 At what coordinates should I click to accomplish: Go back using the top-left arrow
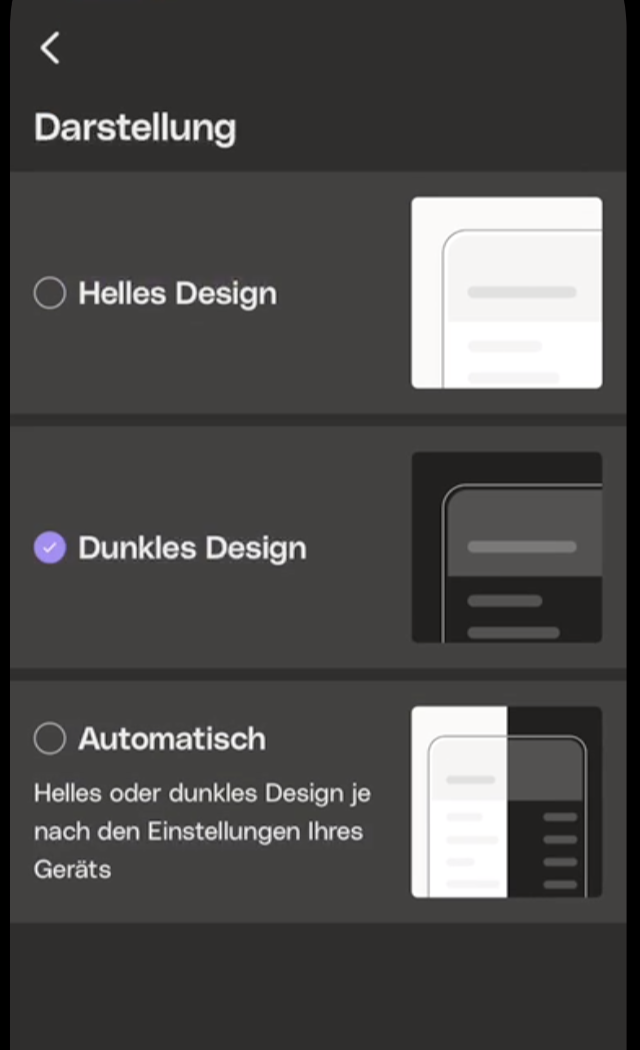[50, 47]
